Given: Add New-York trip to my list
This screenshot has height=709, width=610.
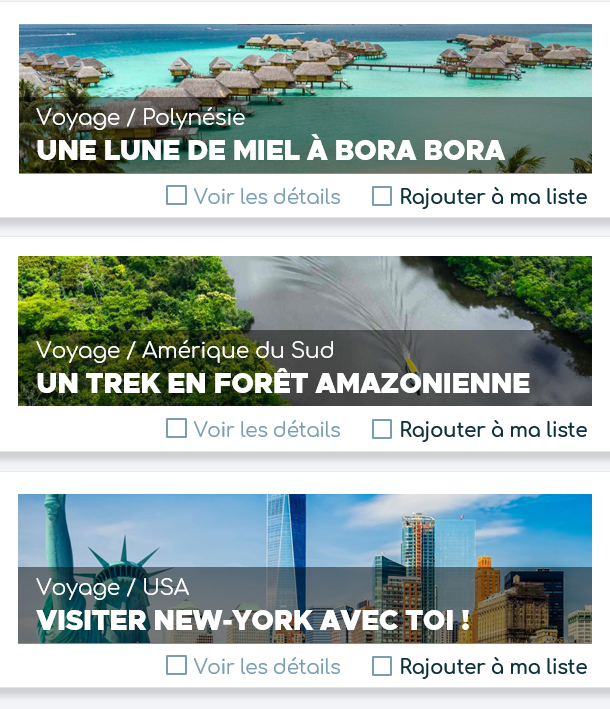Looking at the screenshot, I should [382, 666].
